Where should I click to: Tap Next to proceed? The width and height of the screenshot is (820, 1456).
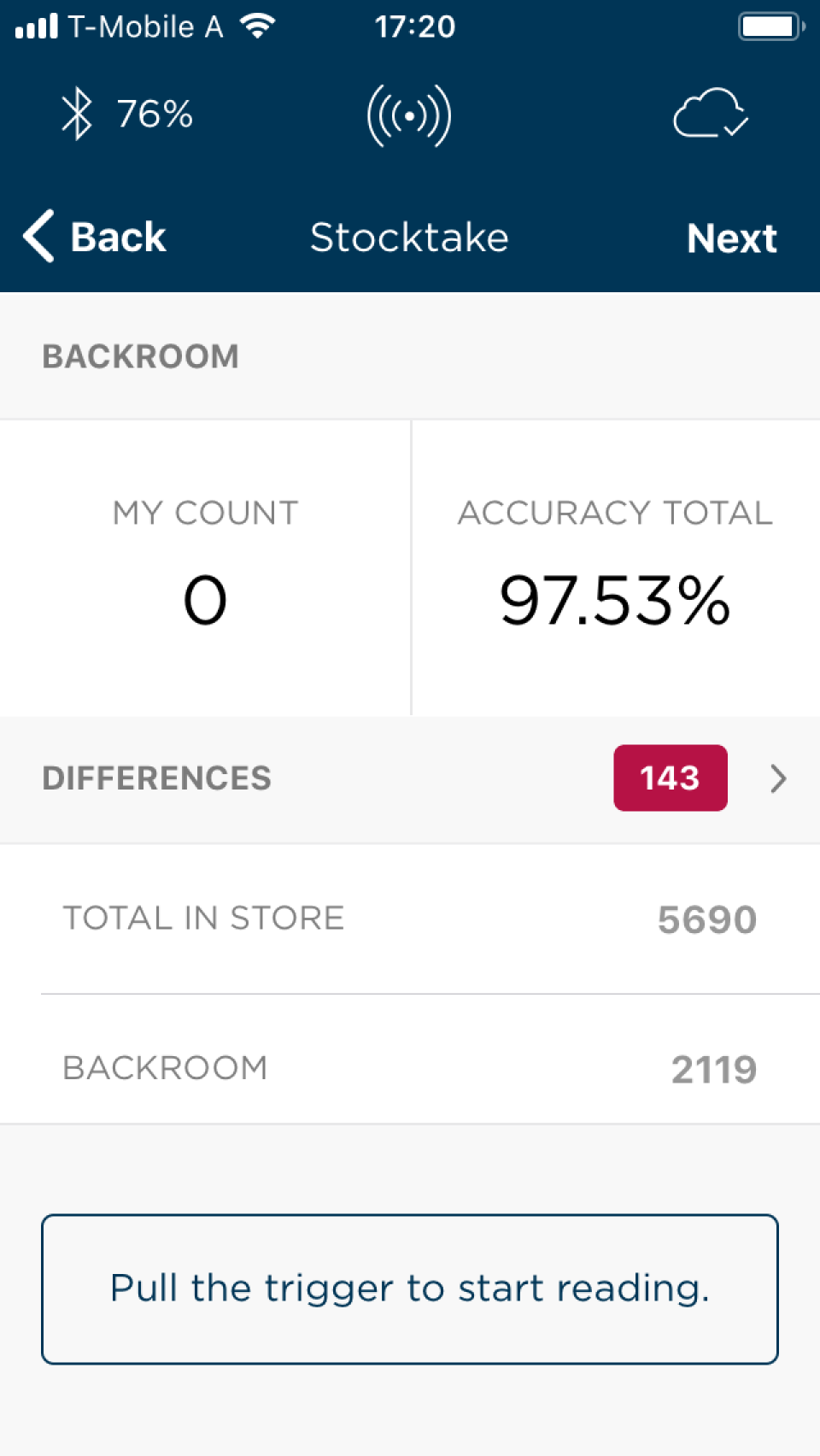coord(731,238)
